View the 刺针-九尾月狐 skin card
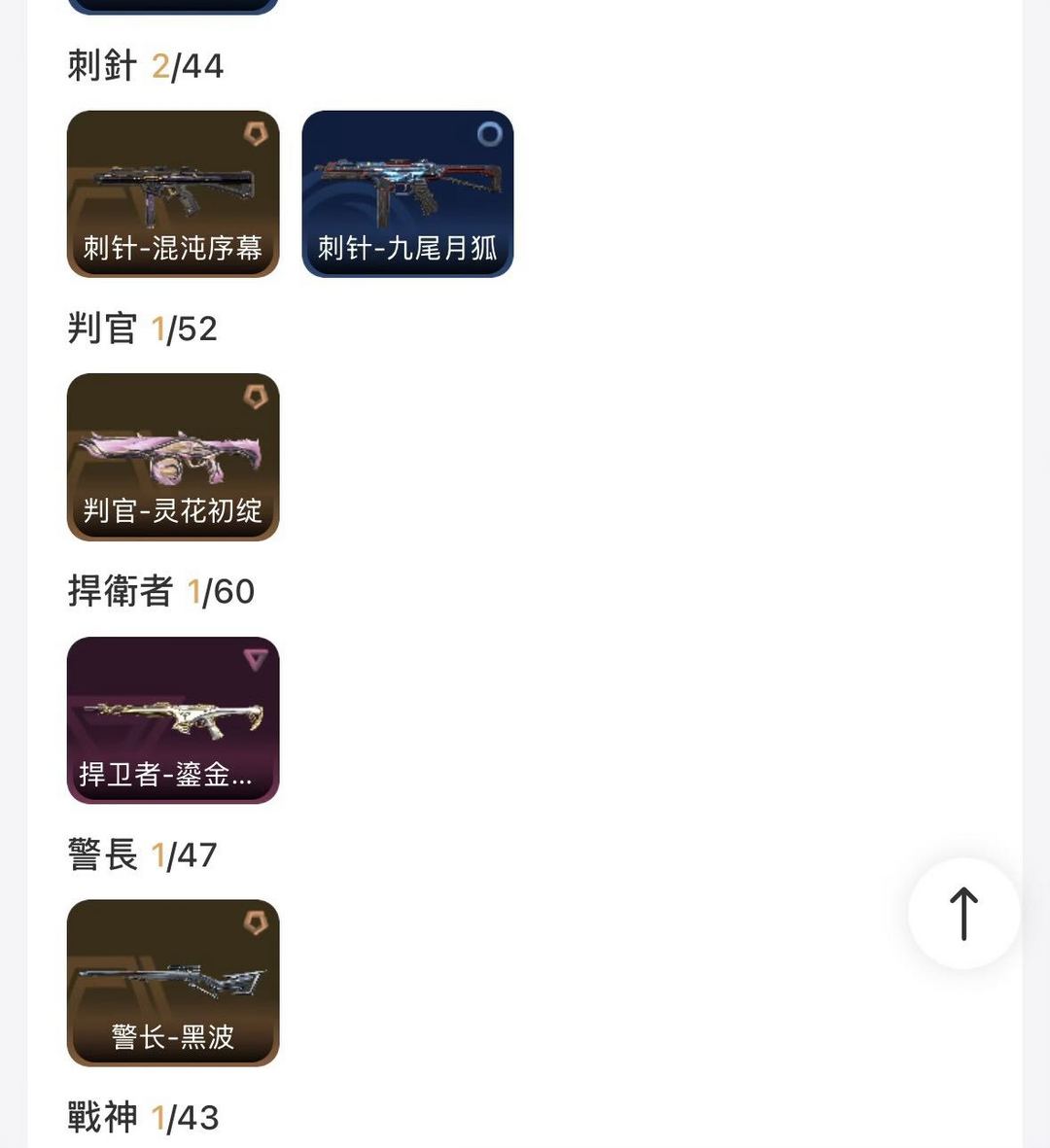The image size is (1050, 1148). coord(407,194)
